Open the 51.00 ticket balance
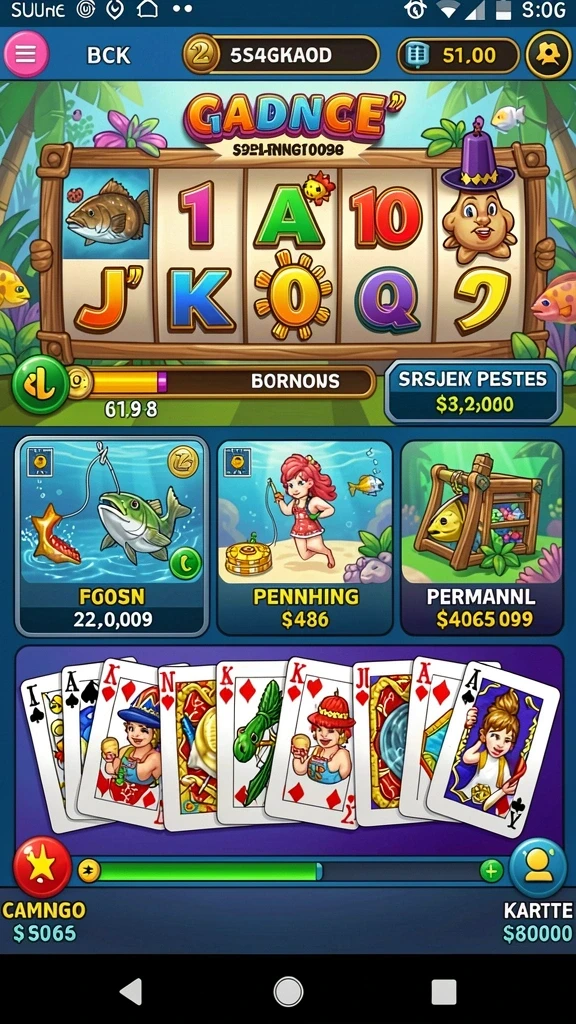 458,56
